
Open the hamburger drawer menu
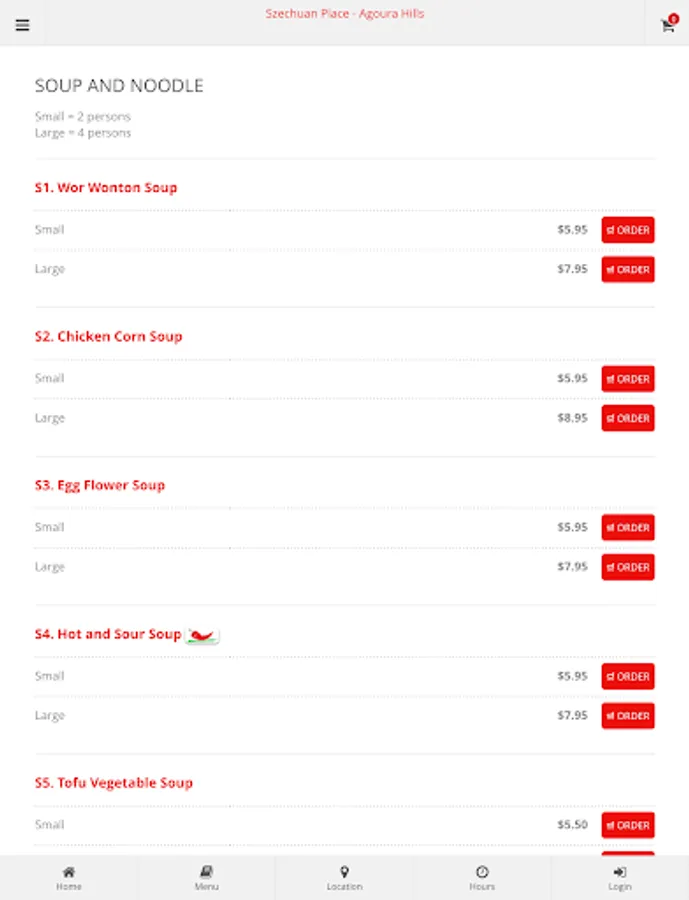coord(22,25)
